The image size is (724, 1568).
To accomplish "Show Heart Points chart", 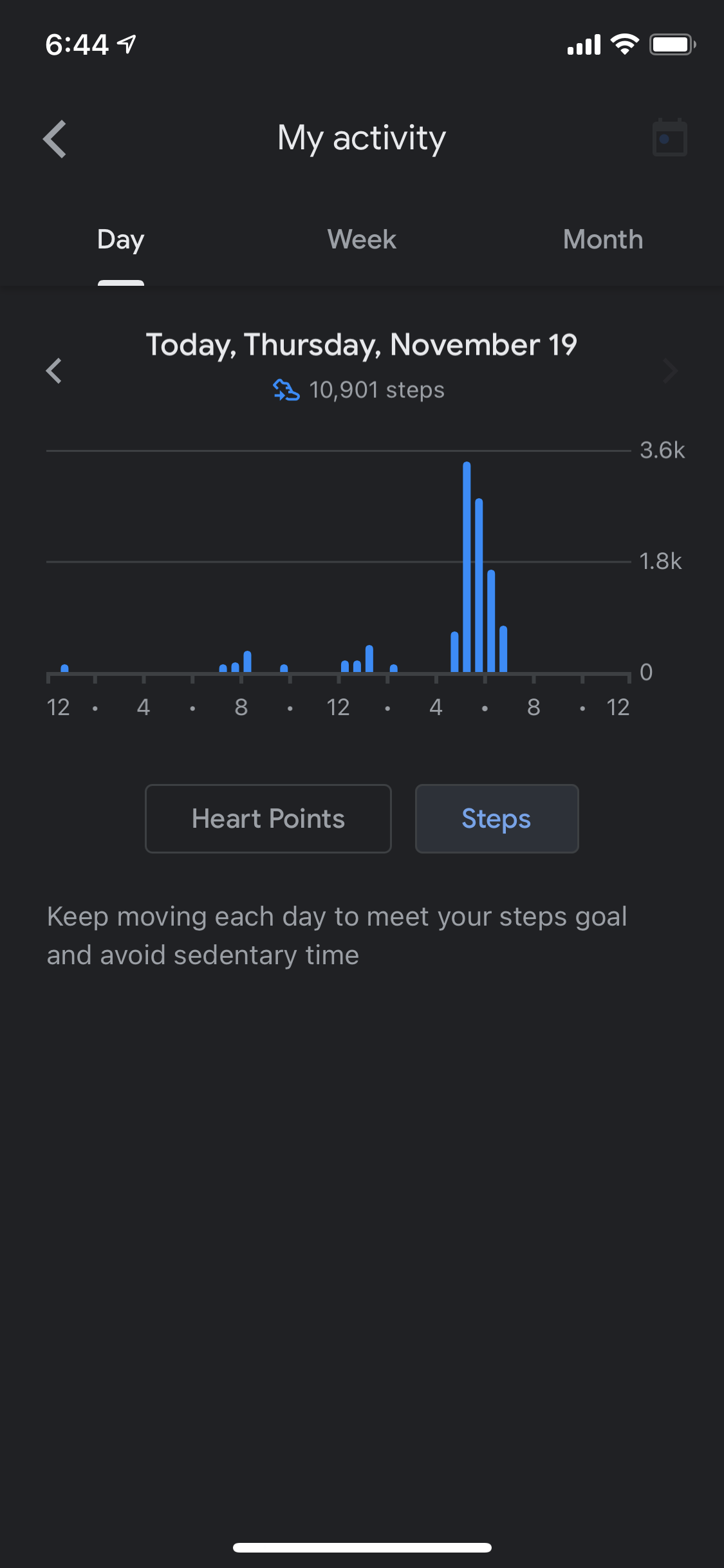I will (x=268, y=819).
